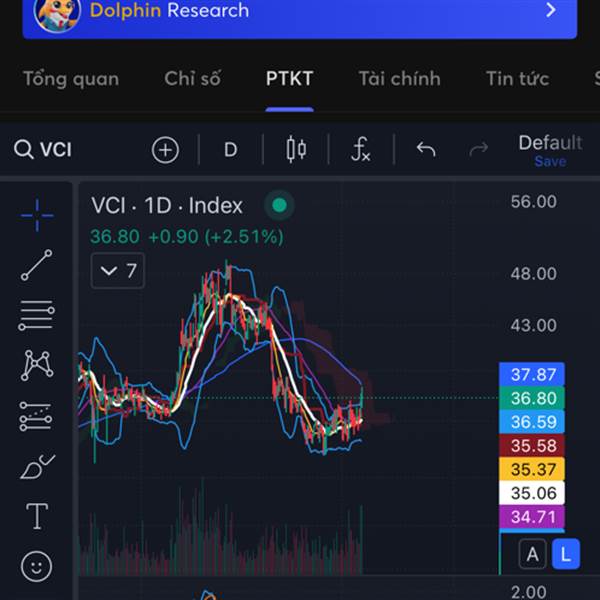Toggle the A auto scale button
The image size is (600, 600).
coord(532,554)
